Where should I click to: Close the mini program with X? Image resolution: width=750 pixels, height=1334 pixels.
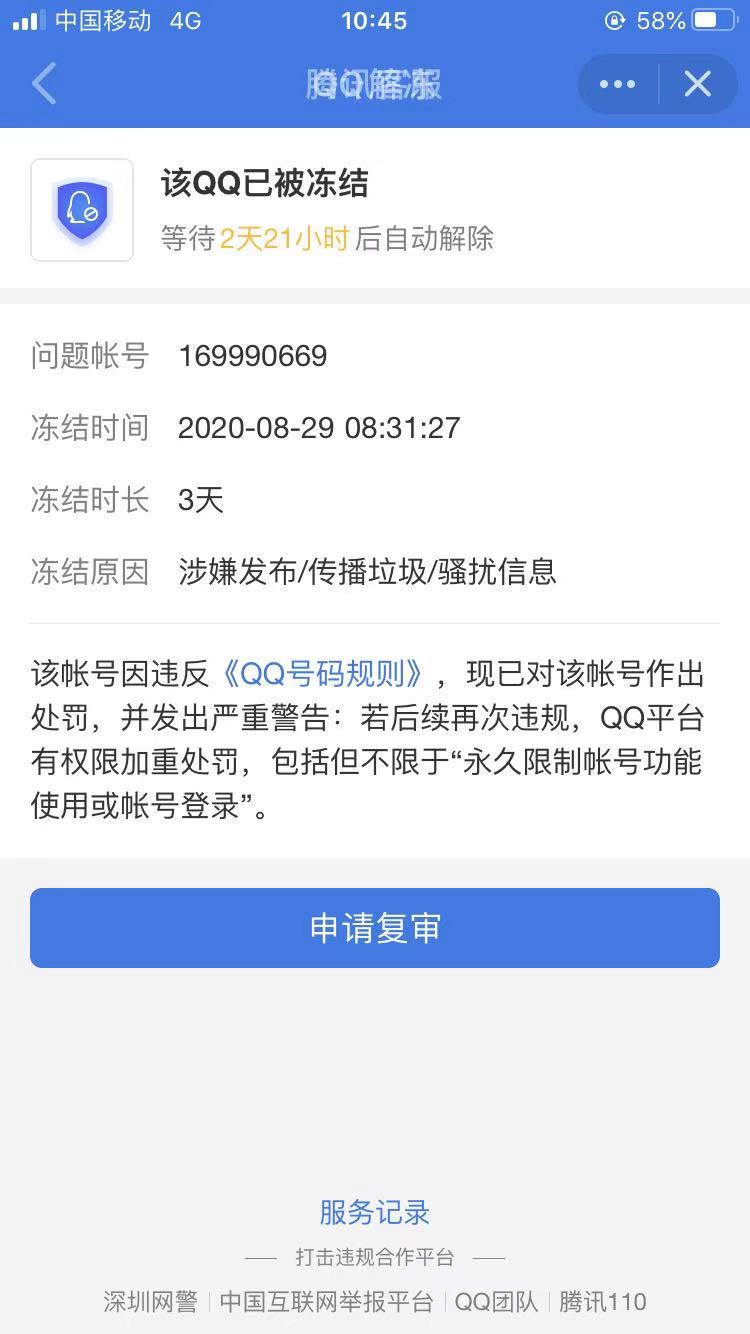(698, 84)
